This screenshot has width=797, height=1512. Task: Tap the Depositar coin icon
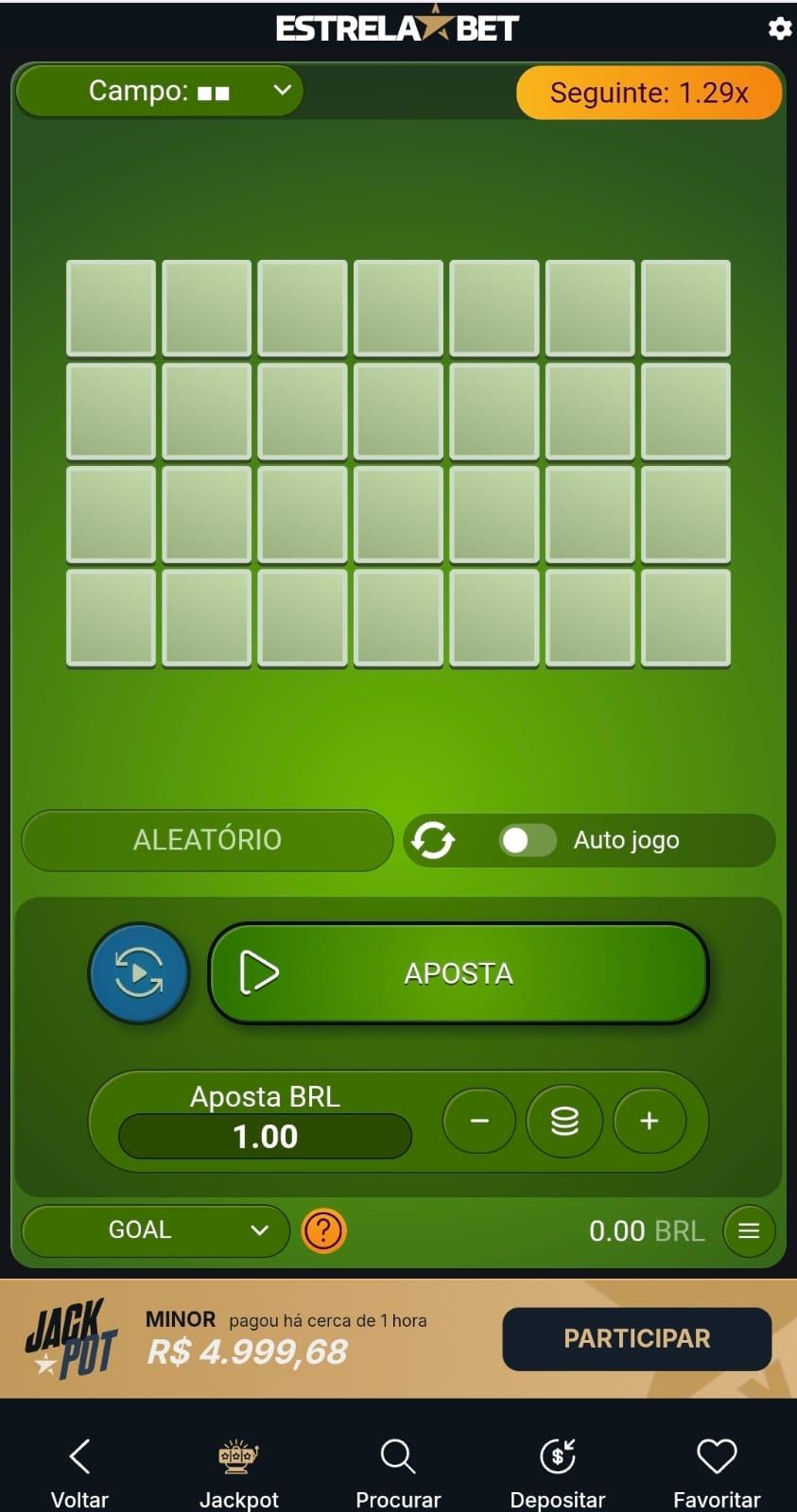click(x=557, y=1456)
